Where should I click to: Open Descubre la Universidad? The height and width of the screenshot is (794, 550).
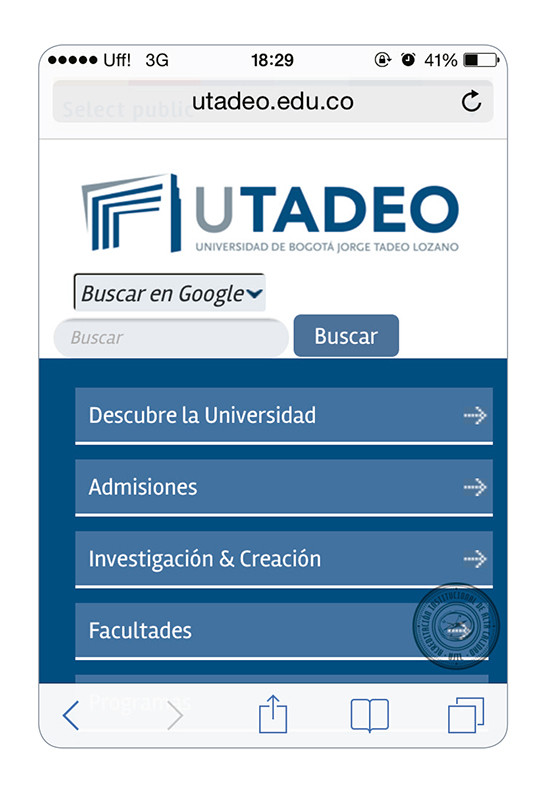(284, 416)
